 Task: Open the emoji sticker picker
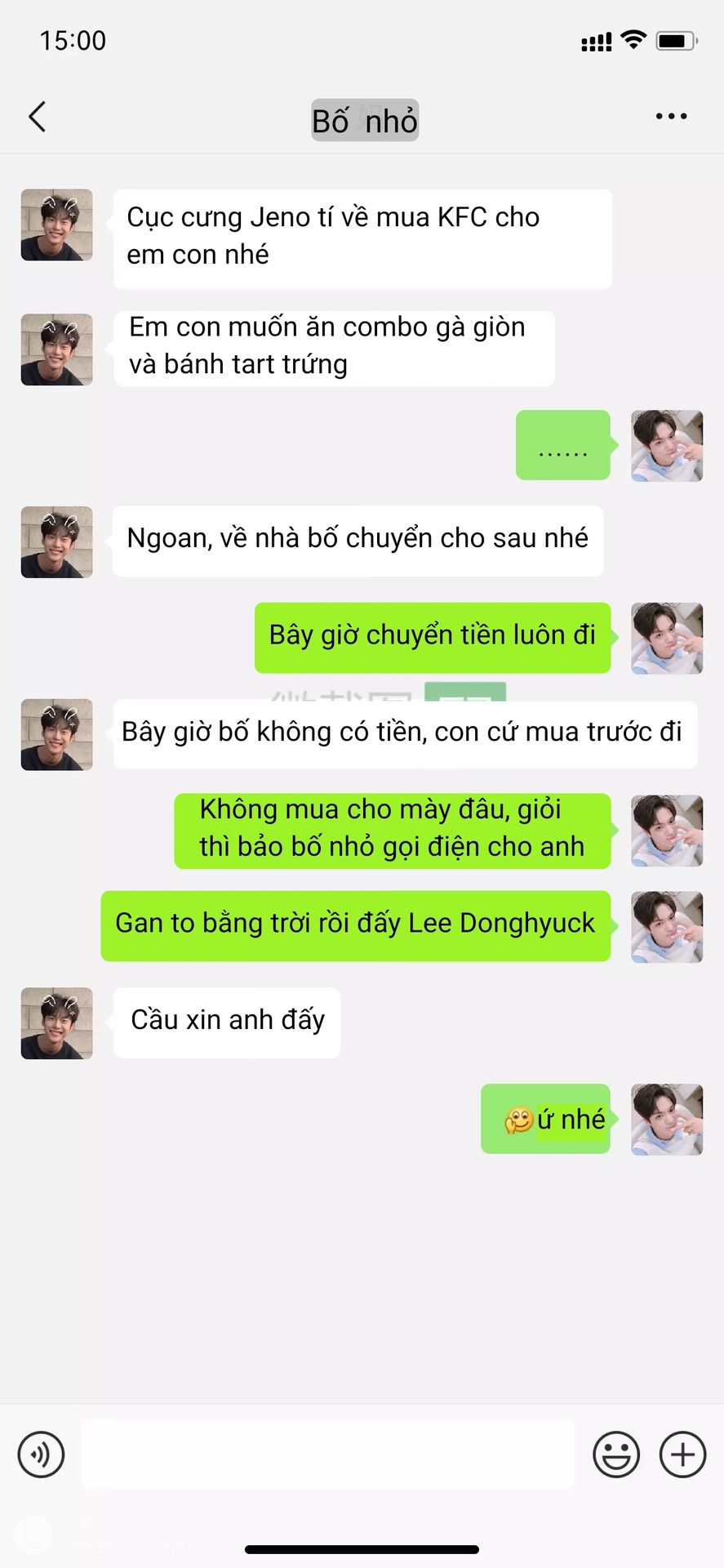616,1454
